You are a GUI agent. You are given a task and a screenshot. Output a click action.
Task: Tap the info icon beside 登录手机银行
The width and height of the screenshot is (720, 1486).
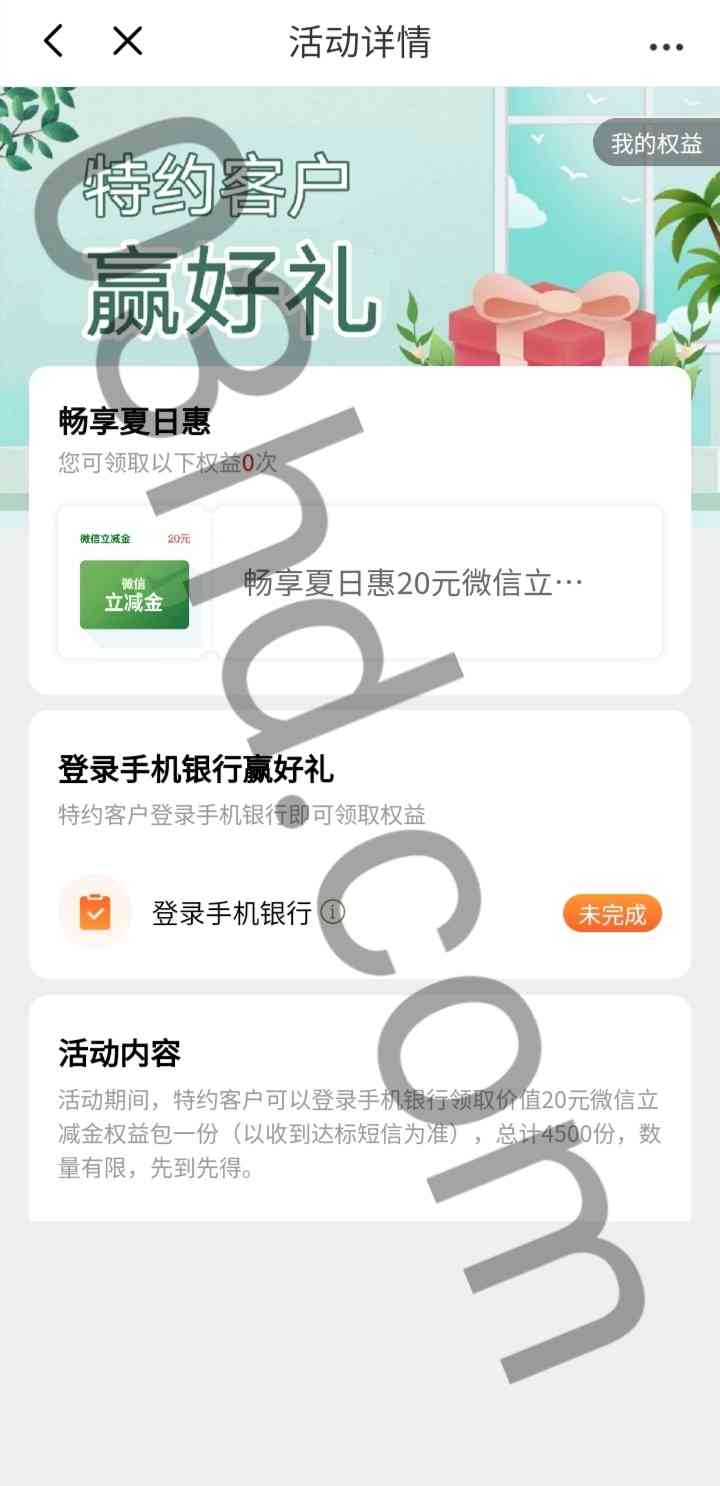click(333, 912)
